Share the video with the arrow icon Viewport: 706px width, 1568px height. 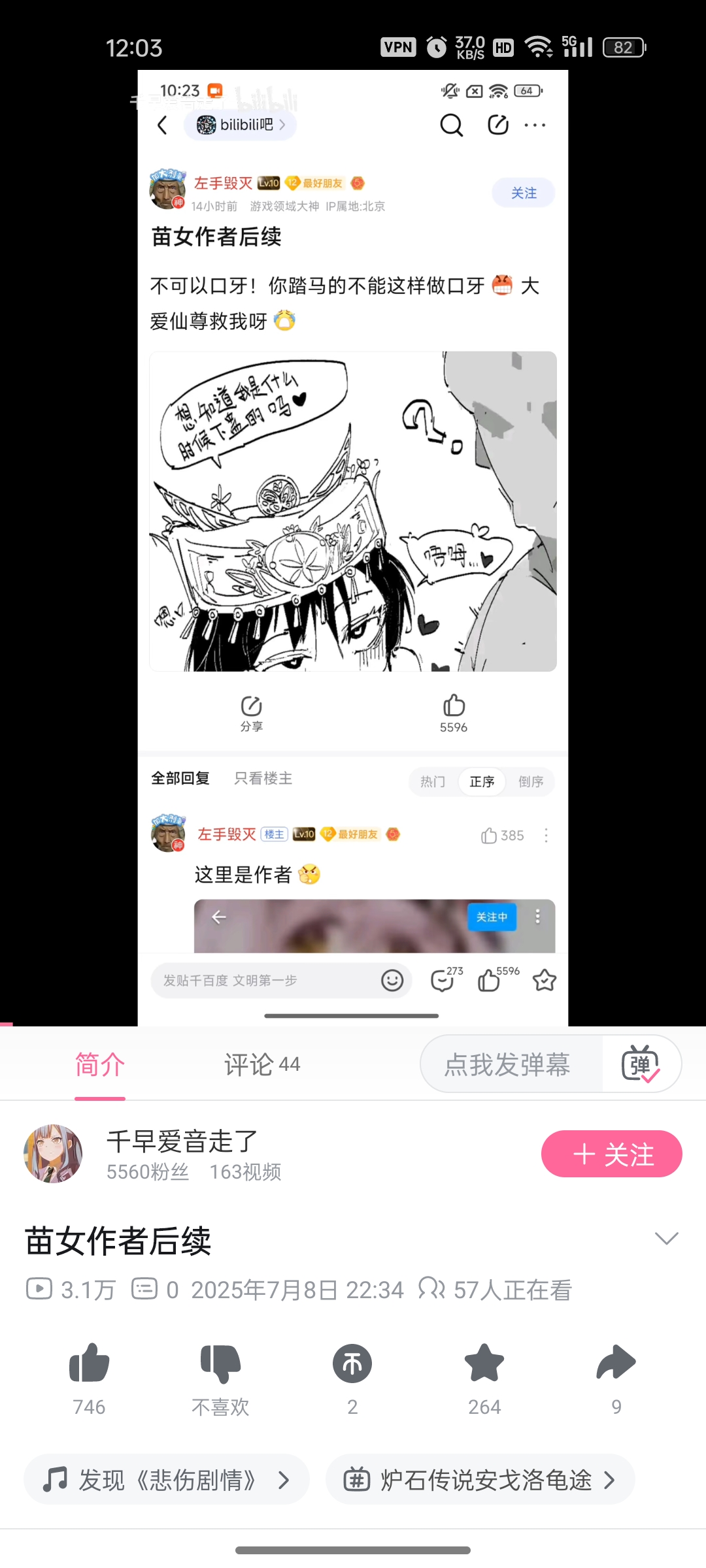616,1364
